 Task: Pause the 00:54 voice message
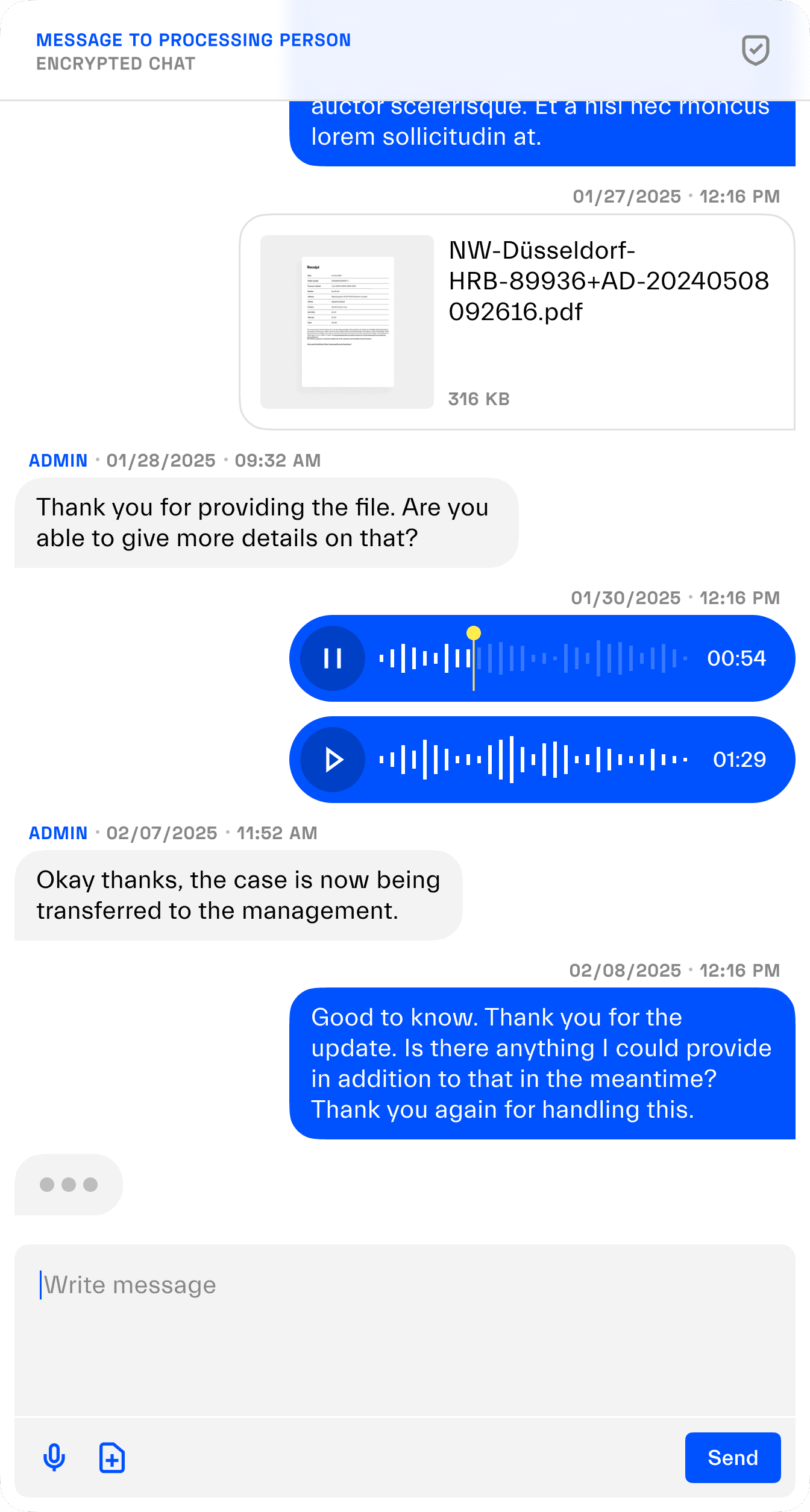(x=333, y=658)
